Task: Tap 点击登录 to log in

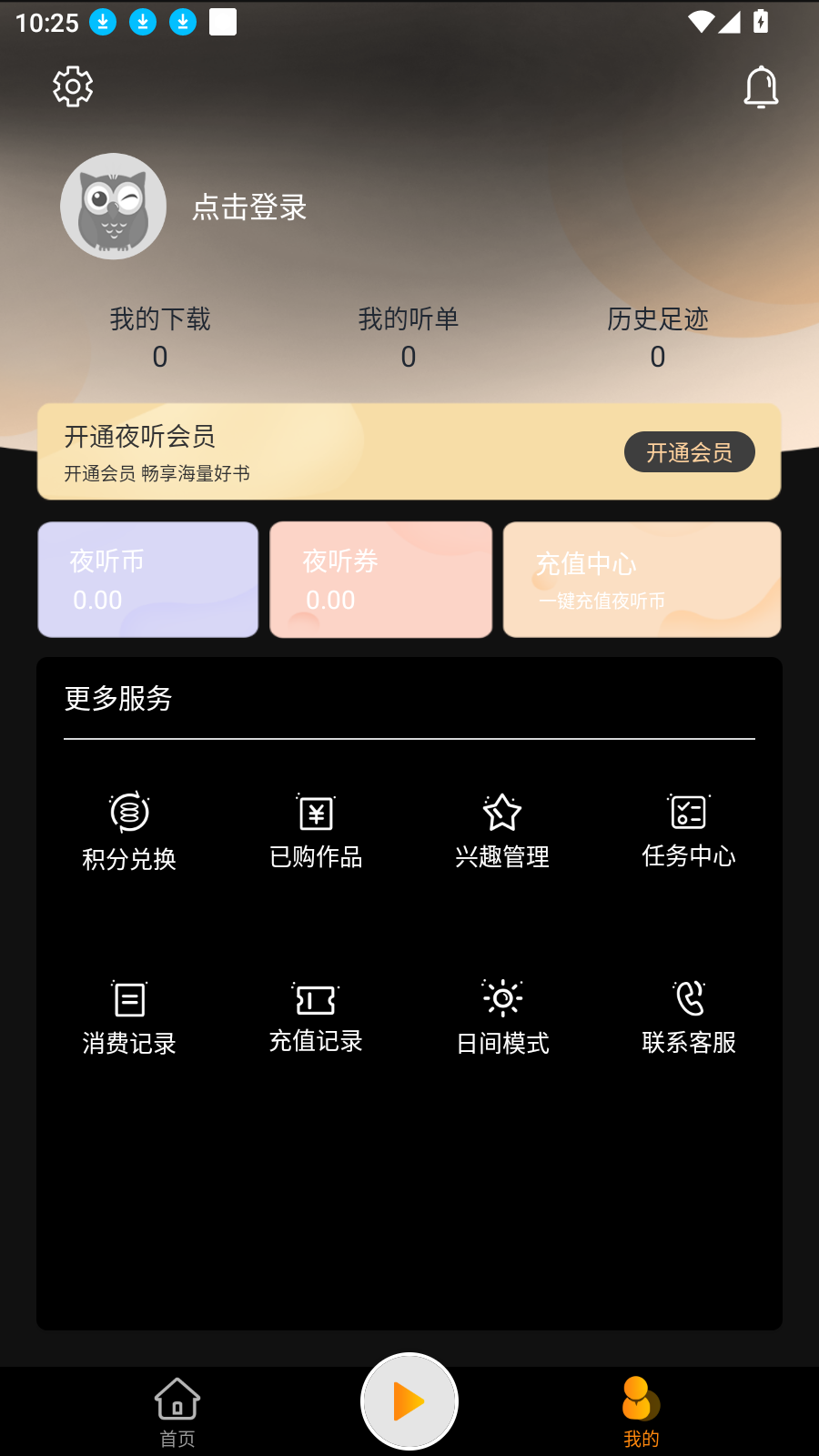Action: click(248, 207)
